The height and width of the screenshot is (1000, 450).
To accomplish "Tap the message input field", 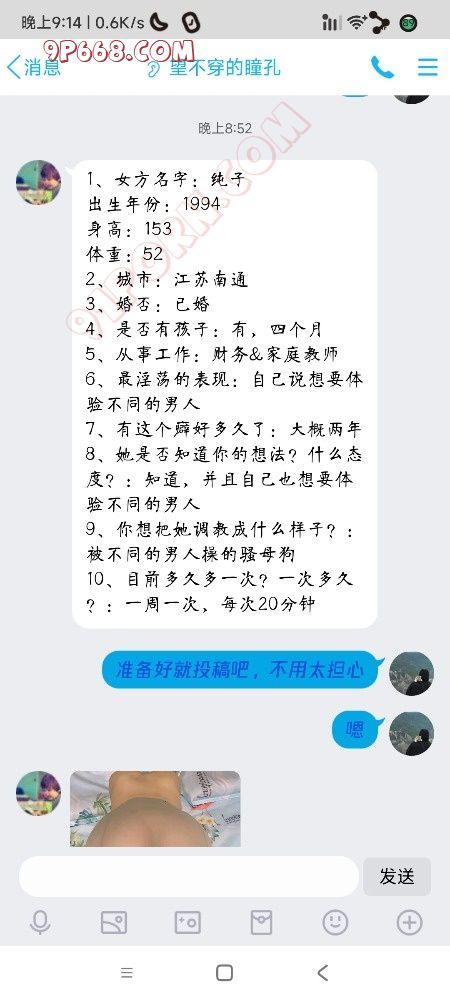I will (189, 876).
